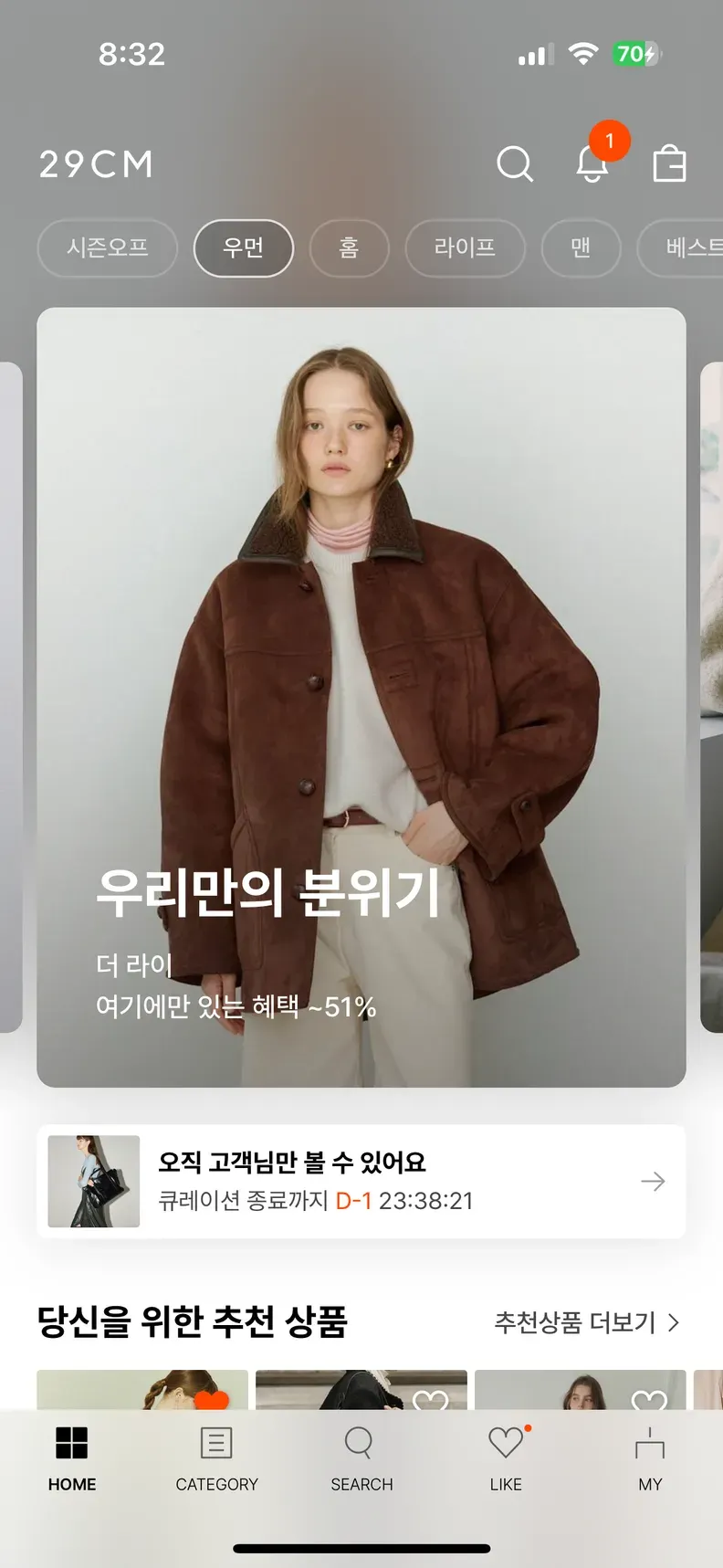This screenshot has width=723, height=1568.
Task: Switch to the 홈 chip
Action: pos(349,247)
